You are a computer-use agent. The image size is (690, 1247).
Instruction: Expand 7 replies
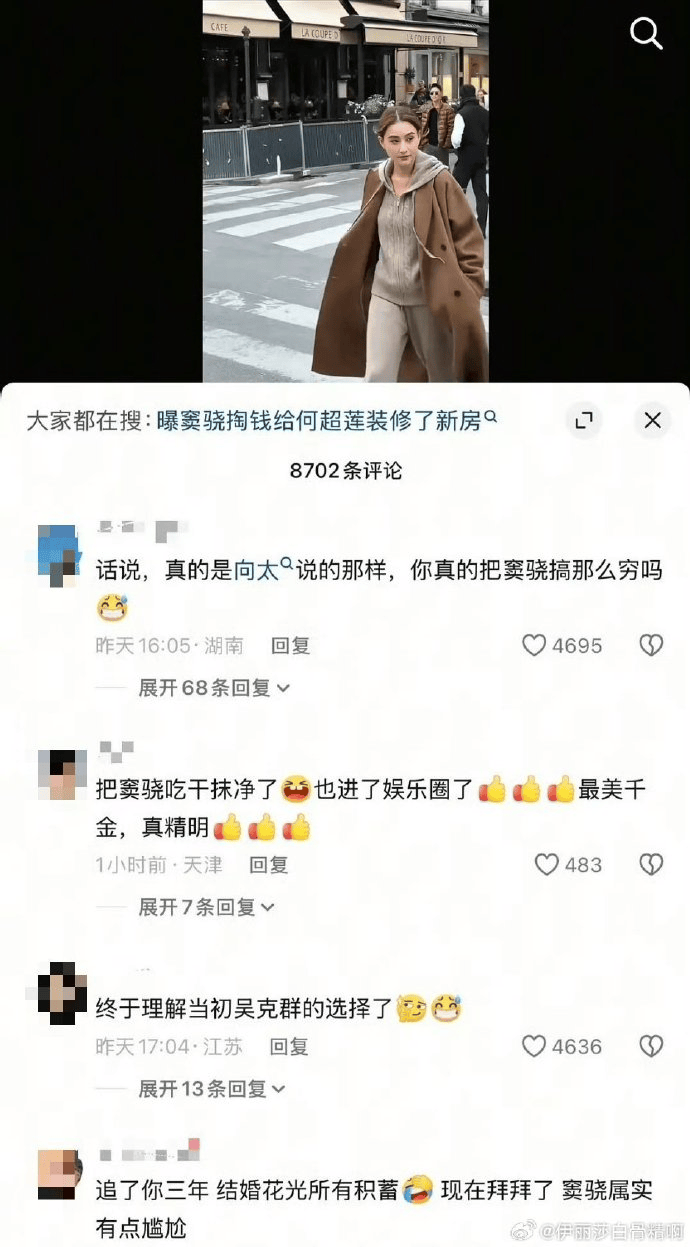click(206, 907)
